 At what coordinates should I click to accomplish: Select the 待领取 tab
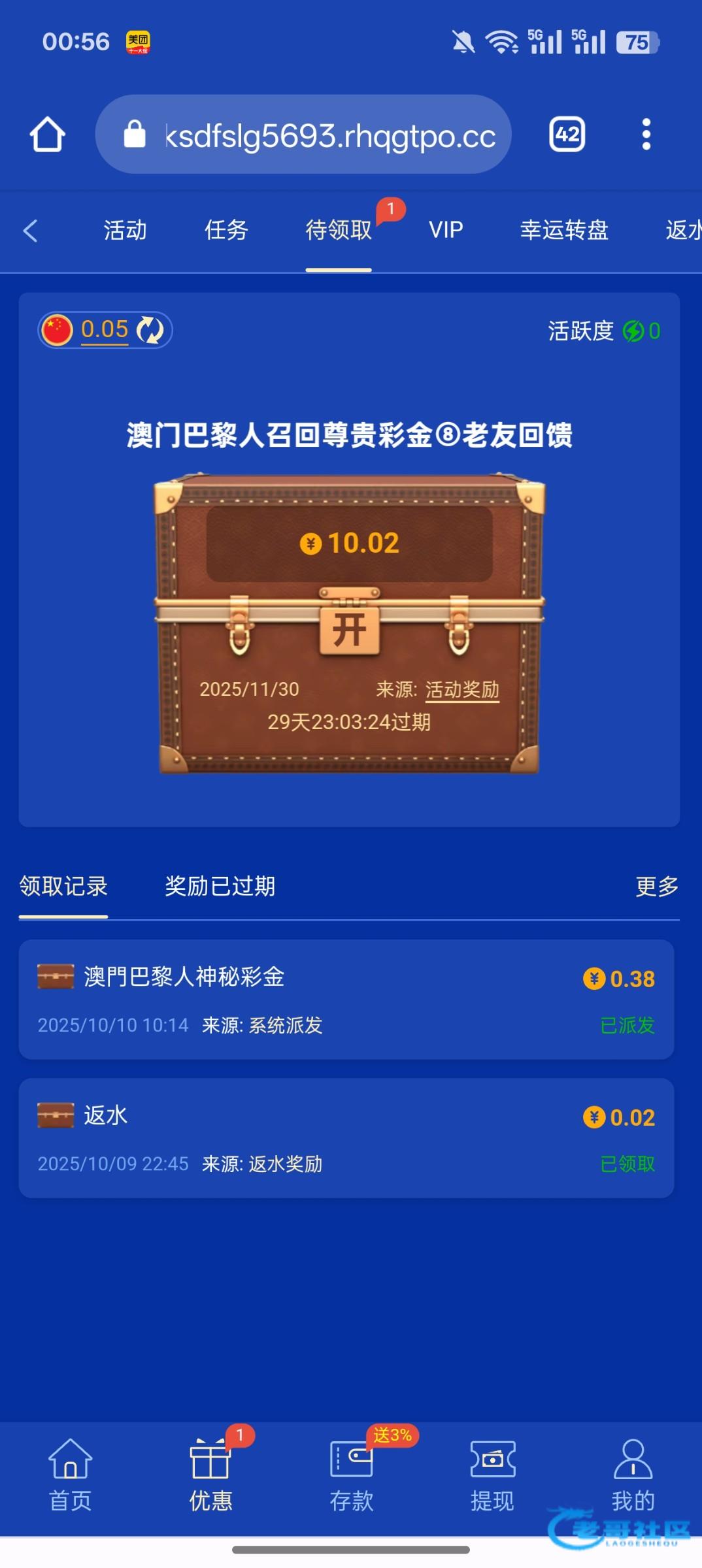pyautogui.click(x=338, y=230)
